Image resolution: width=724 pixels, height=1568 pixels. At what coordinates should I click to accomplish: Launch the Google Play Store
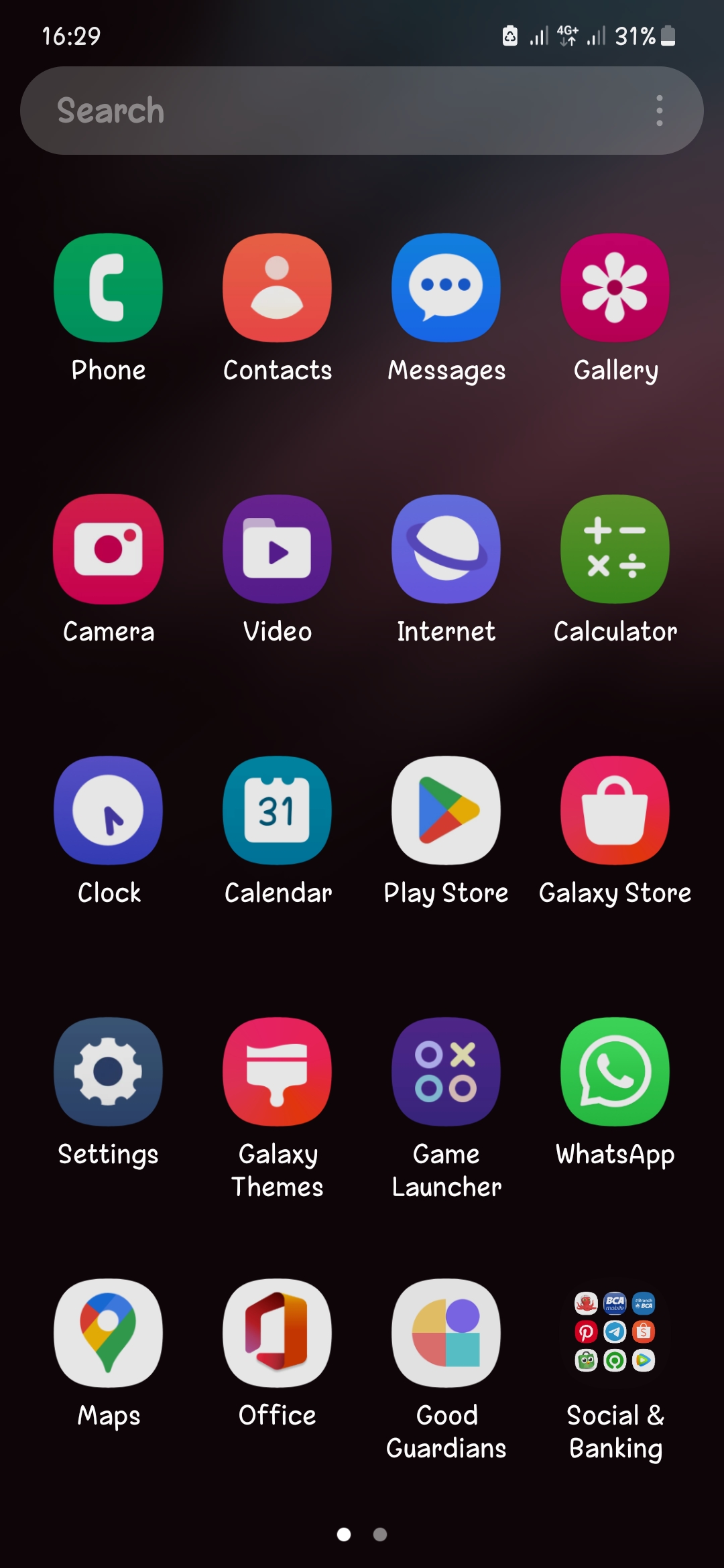pyautogui.click(x=446, y=809)
